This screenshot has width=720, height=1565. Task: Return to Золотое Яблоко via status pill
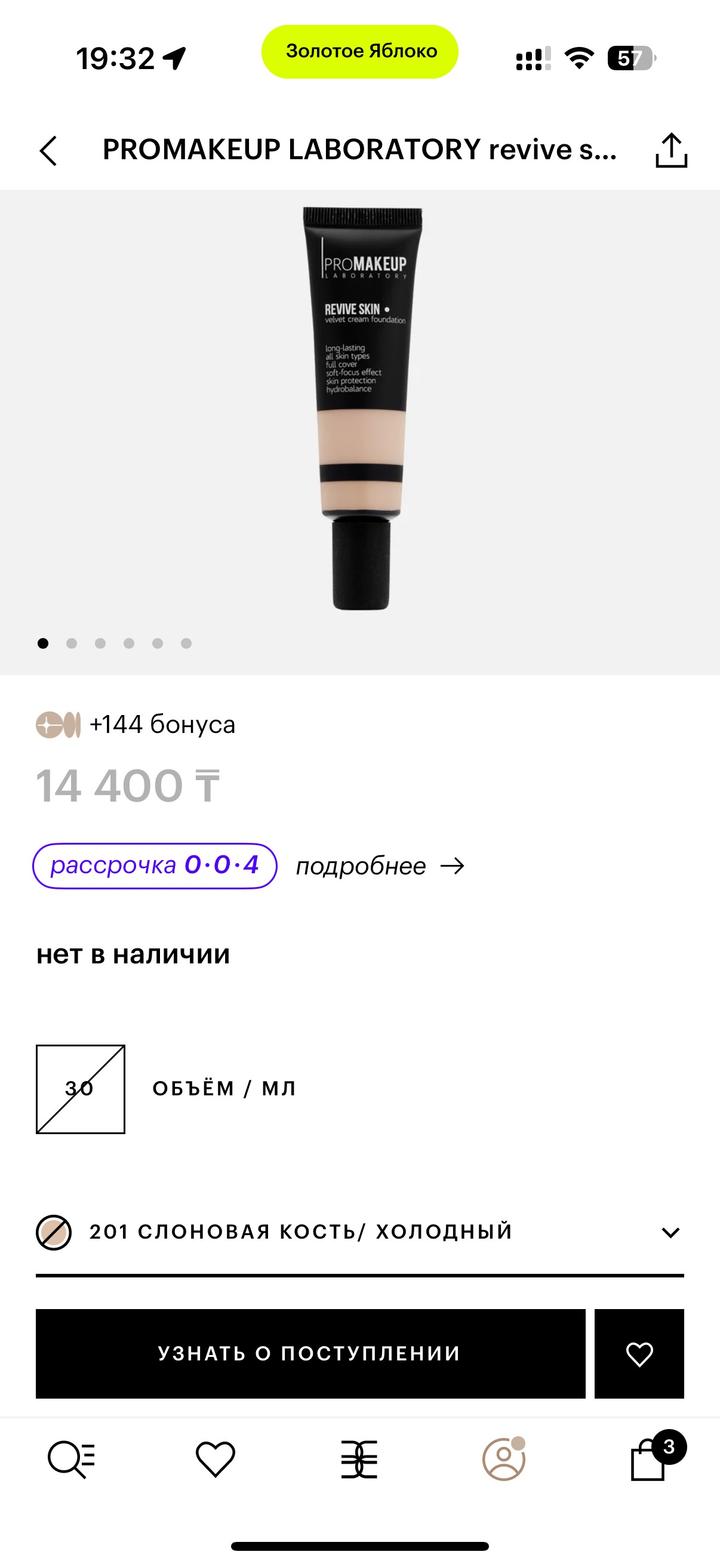(360, 51)
